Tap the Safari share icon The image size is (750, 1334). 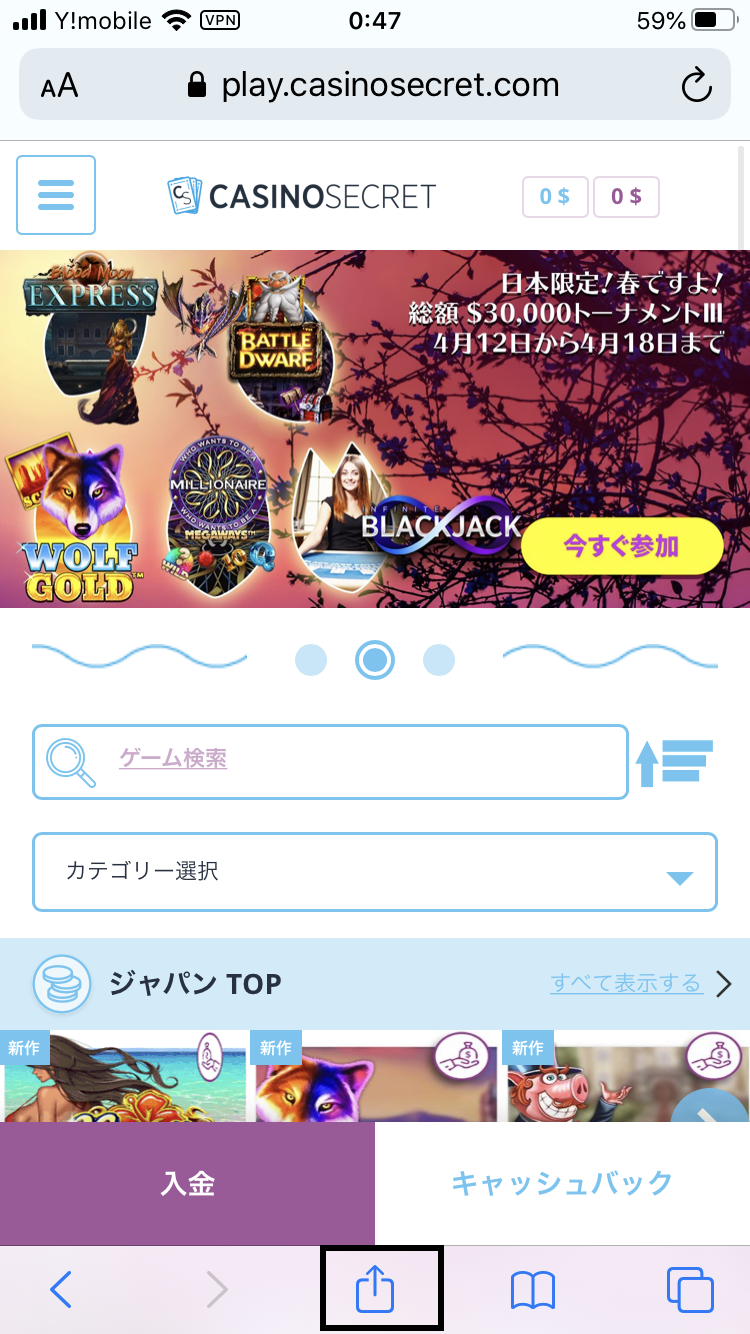point(375,1291)
